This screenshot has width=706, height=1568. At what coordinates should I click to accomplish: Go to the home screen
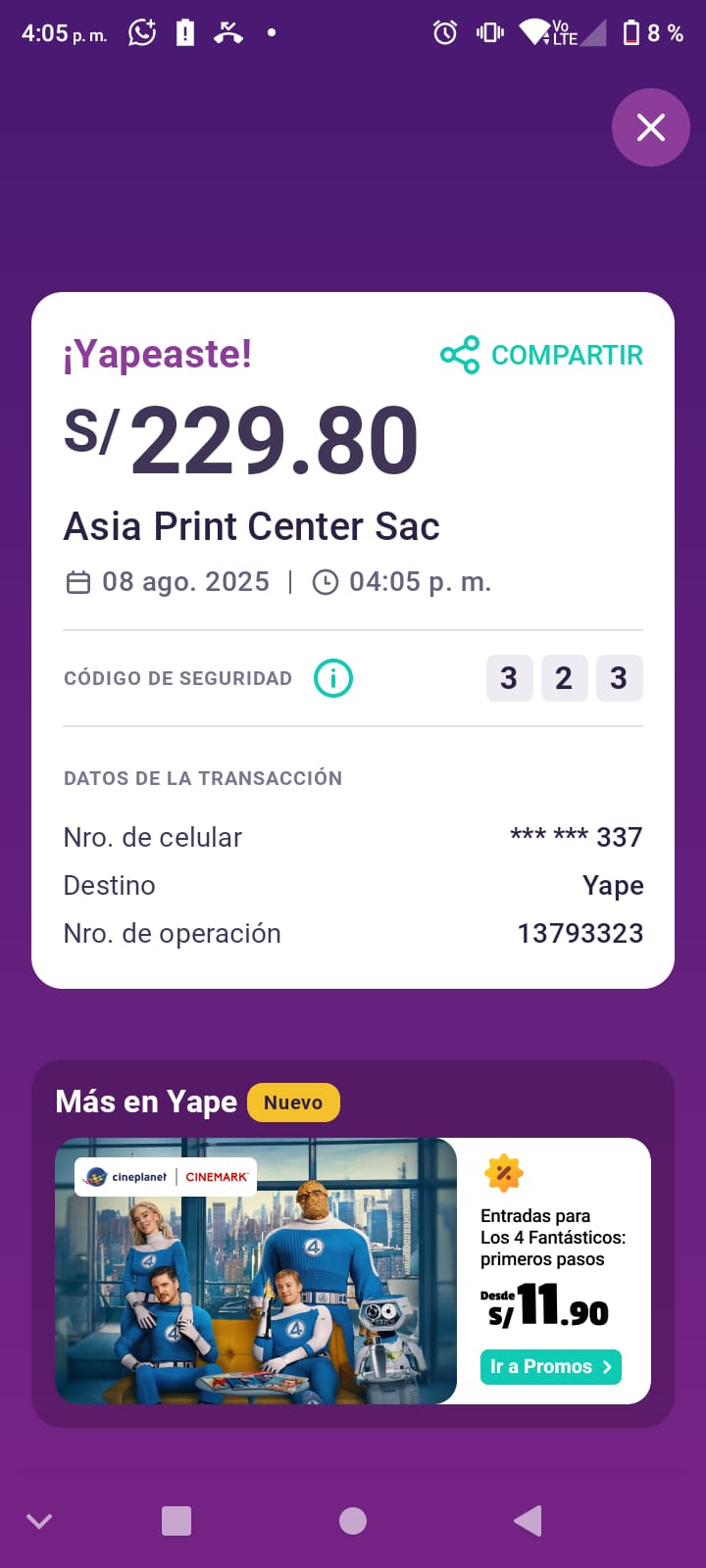353,1521
